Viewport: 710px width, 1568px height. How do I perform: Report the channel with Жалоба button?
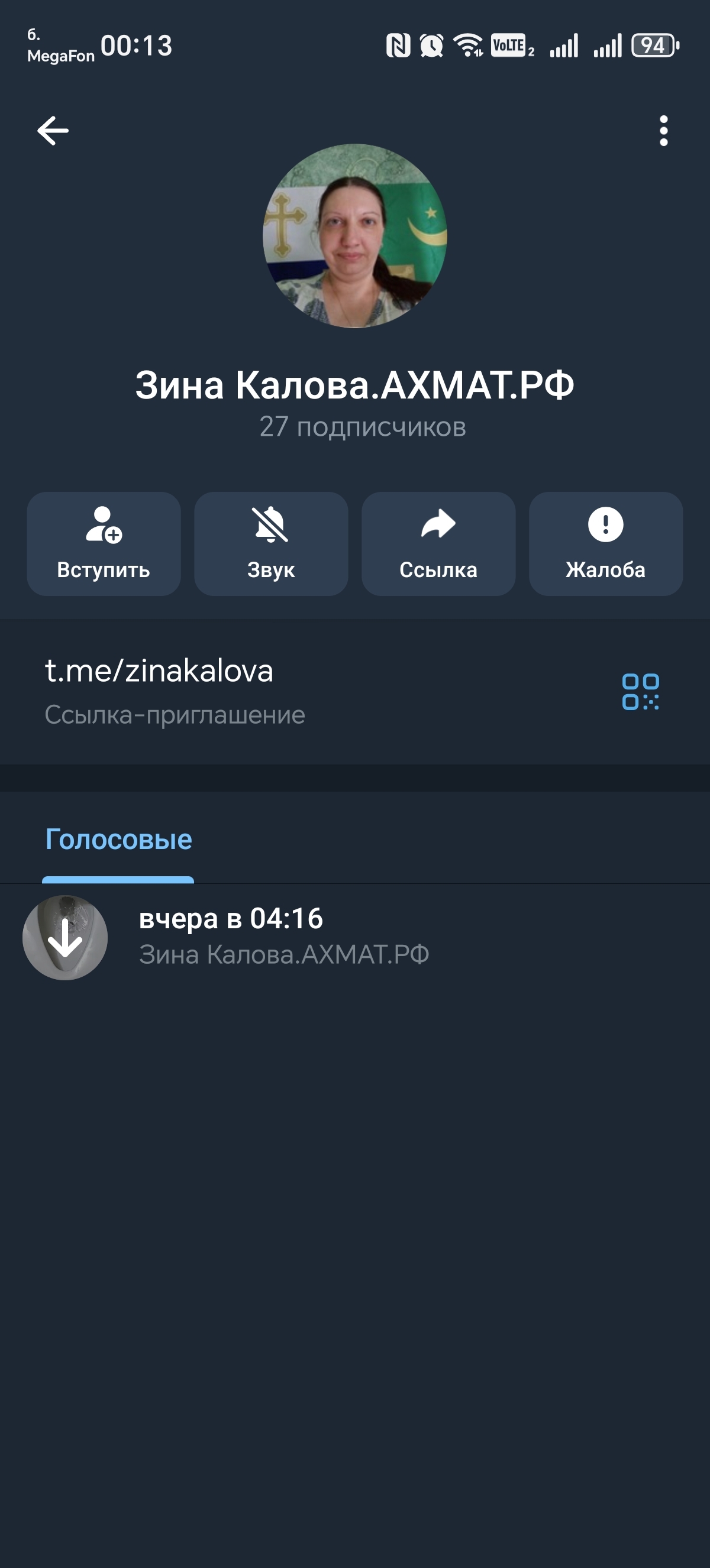605,543
